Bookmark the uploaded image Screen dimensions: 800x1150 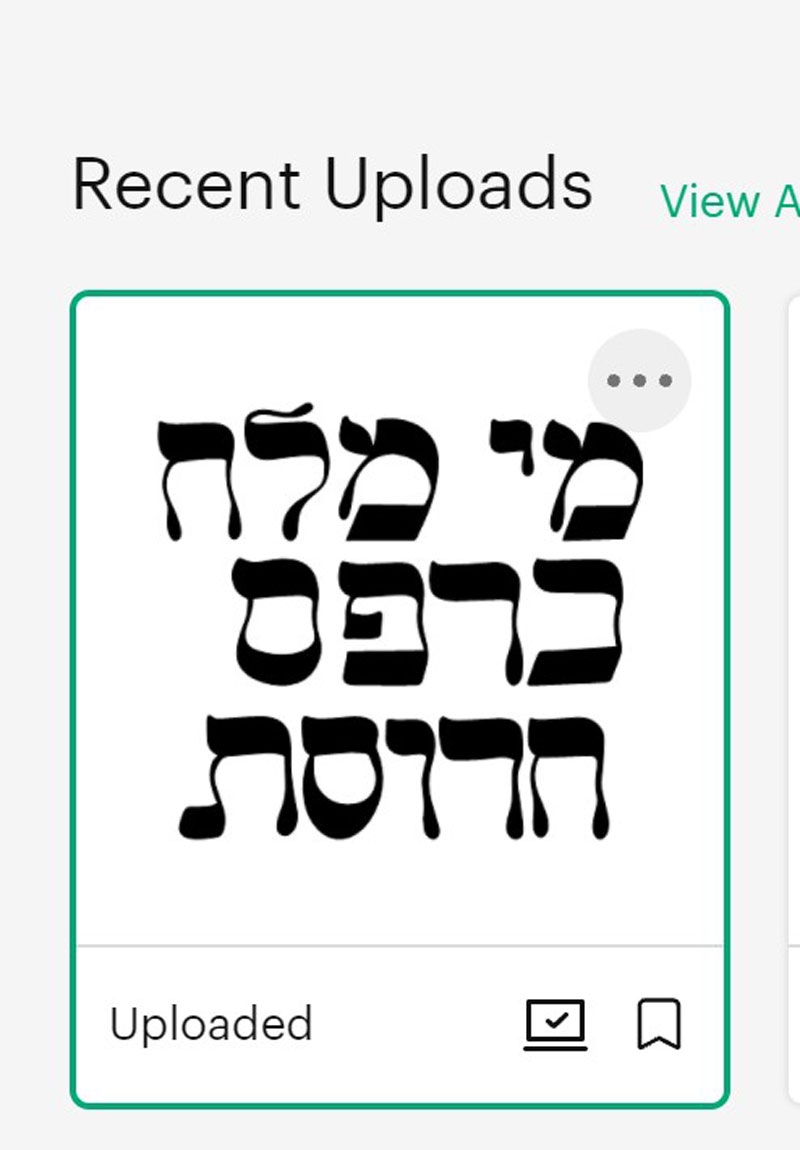(659, 1024)
